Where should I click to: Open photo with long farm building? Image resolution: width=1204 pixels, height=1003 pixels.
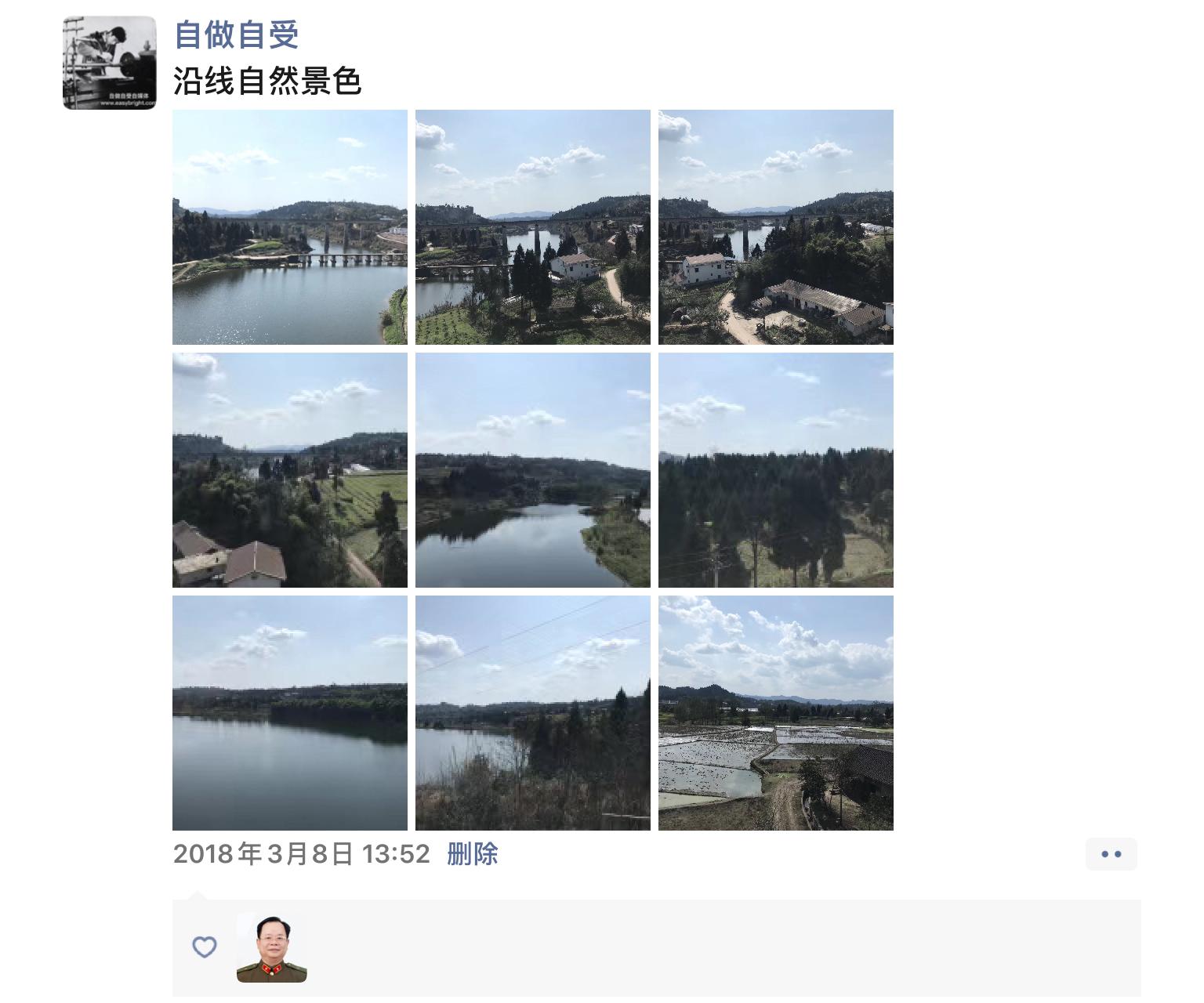click(776, 227)
